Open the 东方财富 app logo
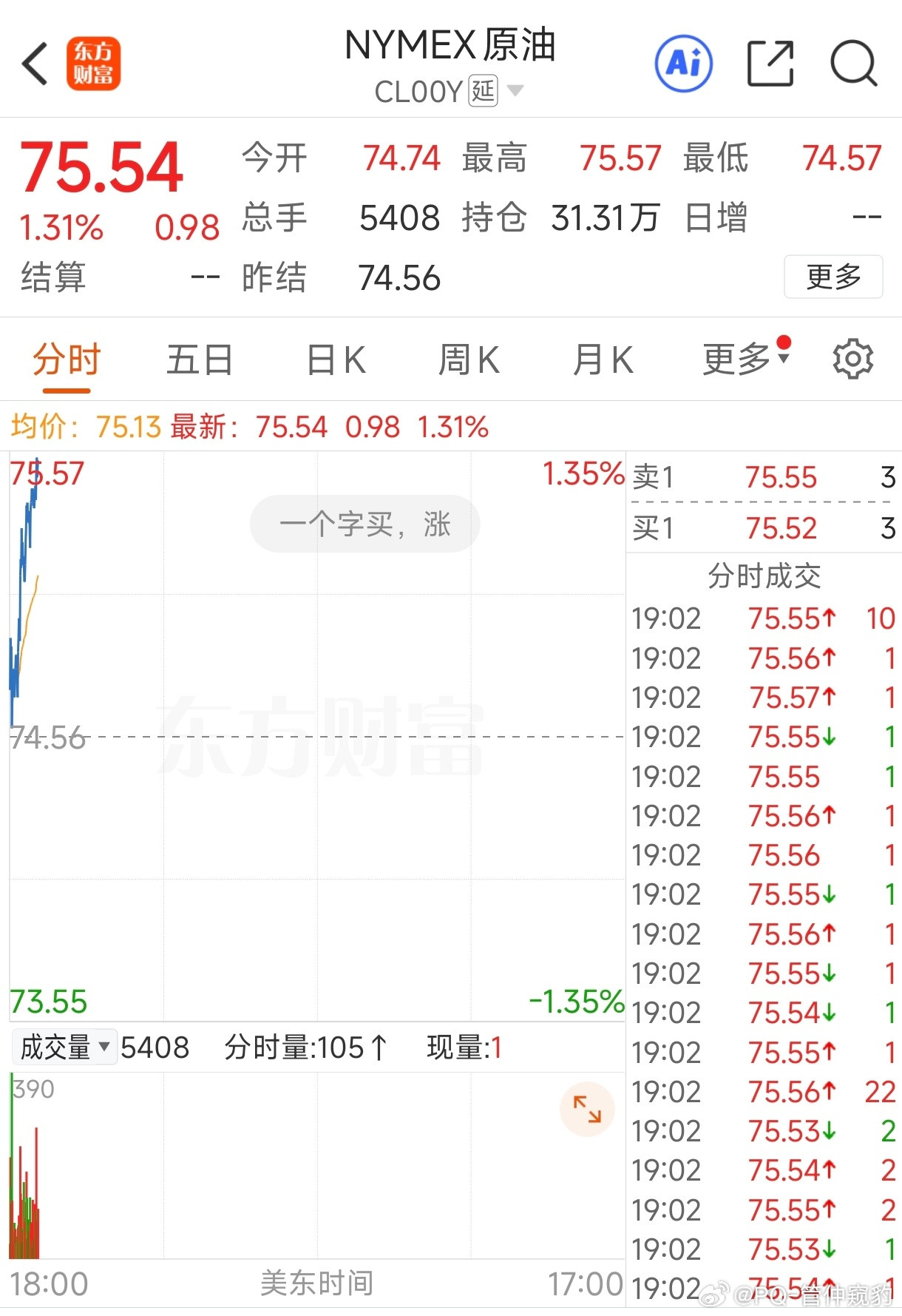Image resolution: width=902 pixels, height=1316 pixels. click(93, 64)
